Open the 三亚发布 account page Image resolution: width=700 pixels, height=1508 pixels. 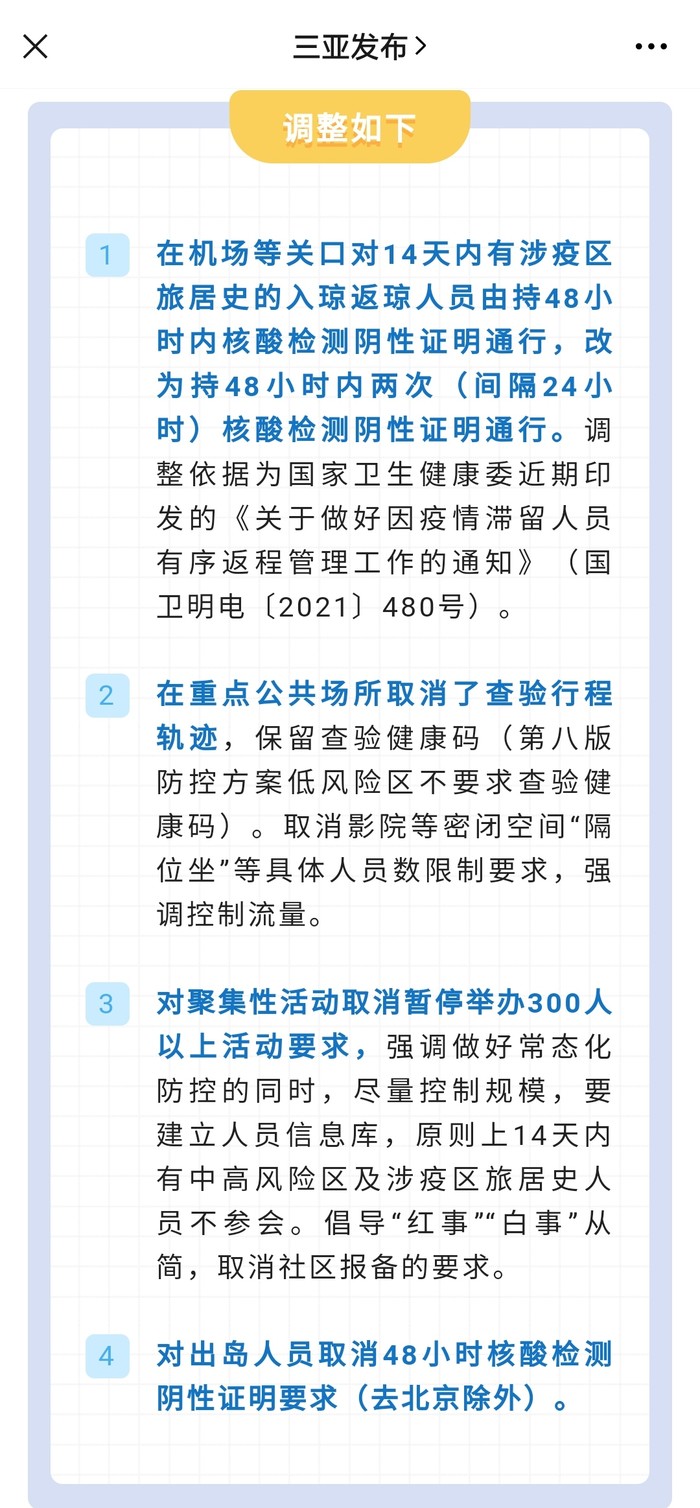(x=358, y=47)
